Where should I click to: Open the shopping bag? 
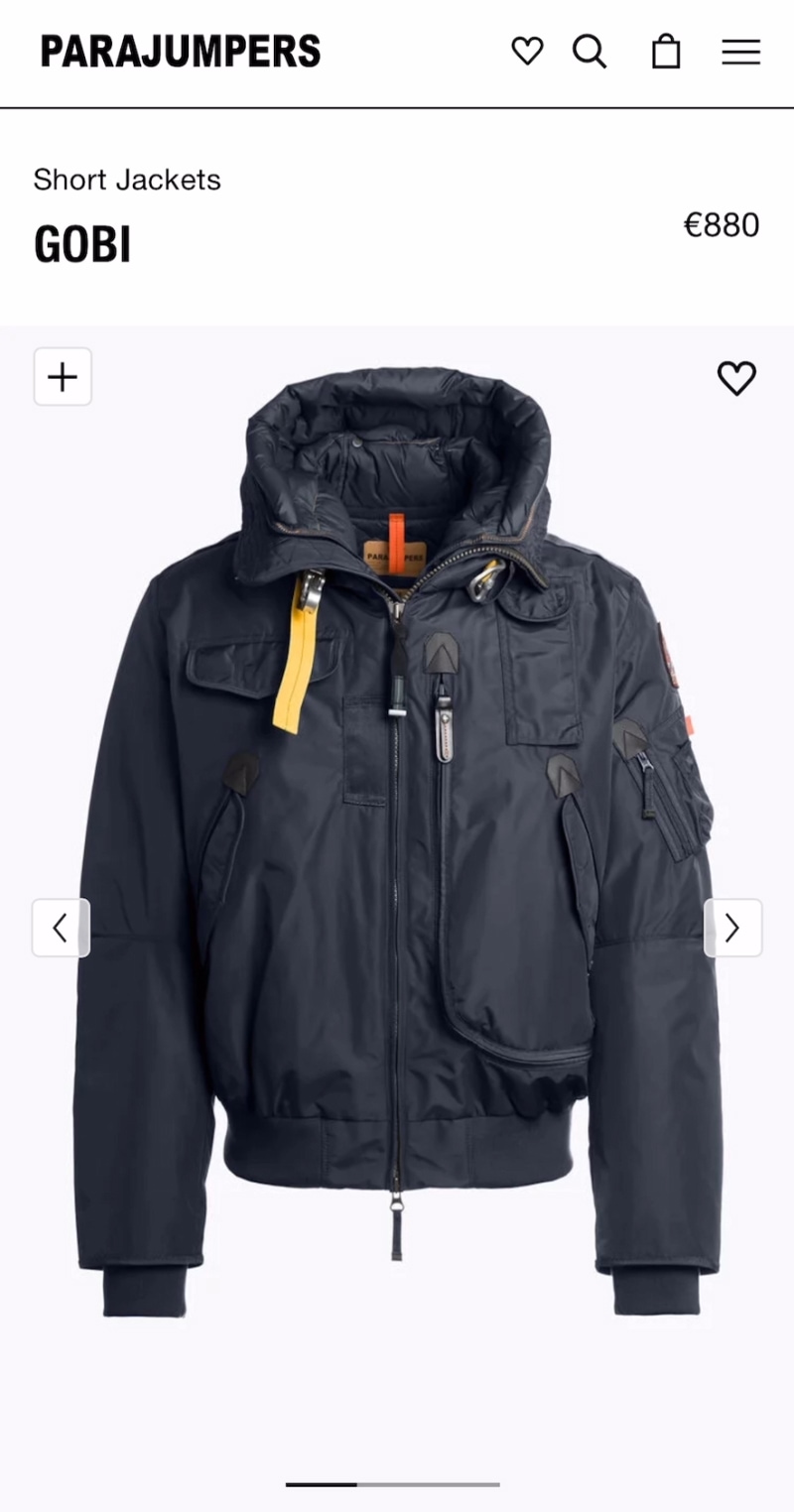click(666, 51)
